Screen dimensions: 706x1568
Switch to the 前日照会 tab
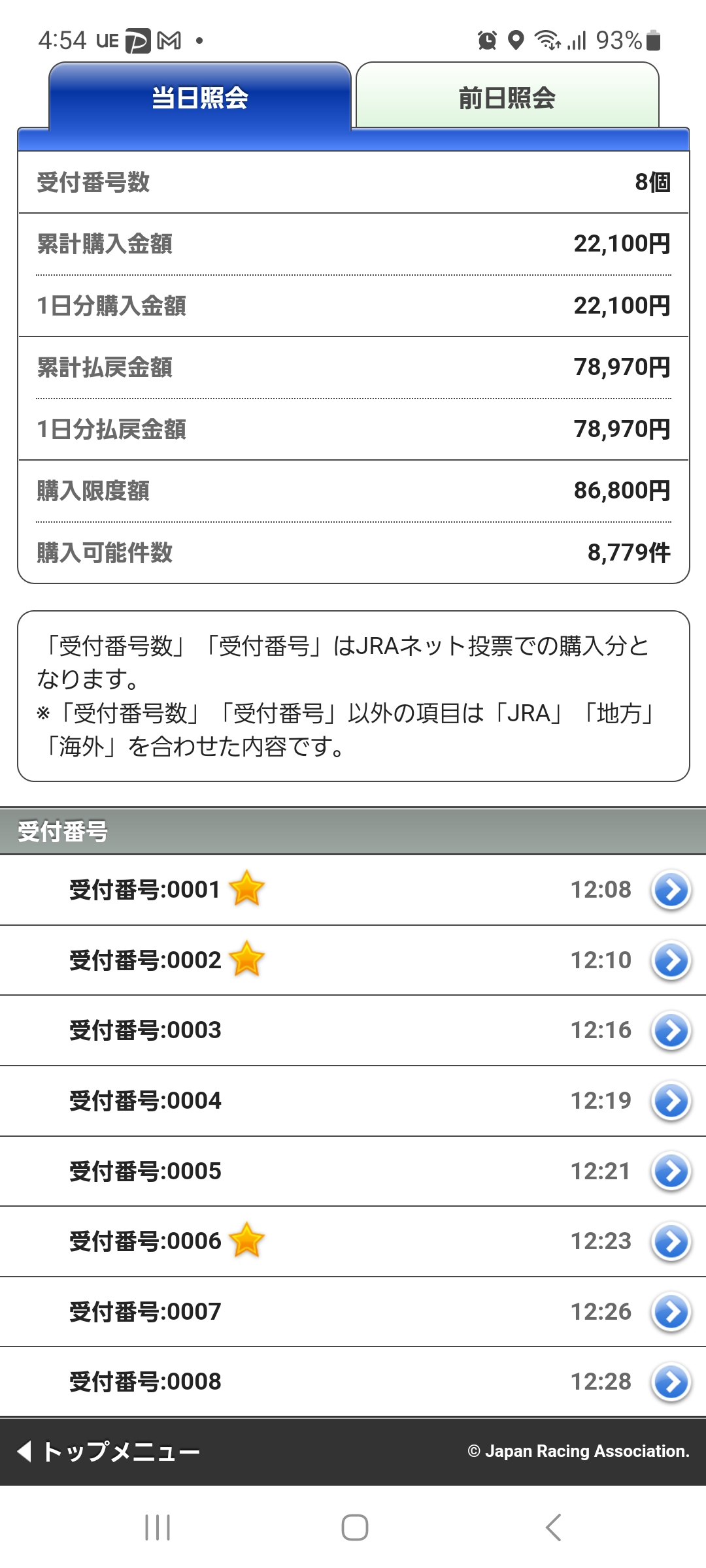(x=507, y=97)
